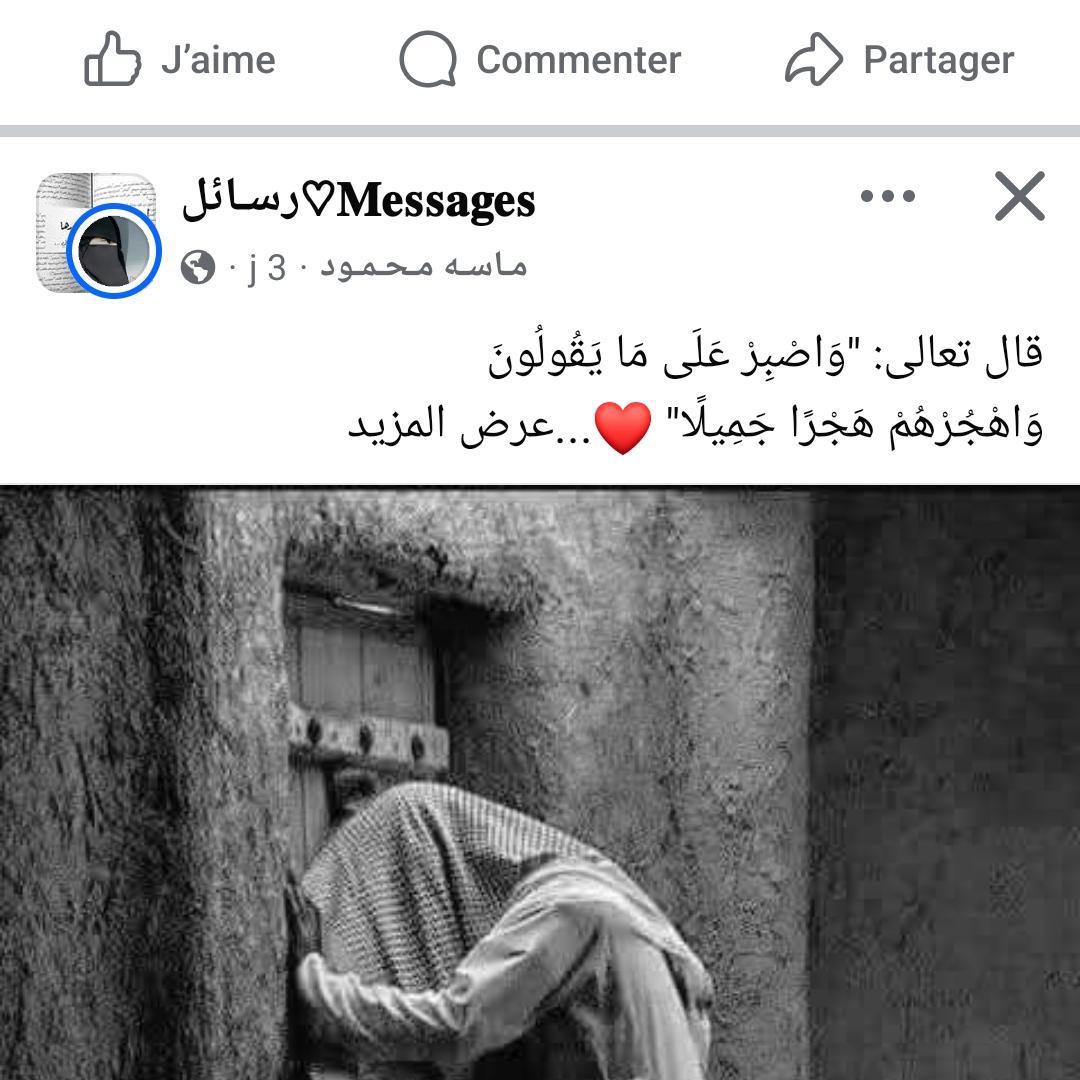Image resolution: width=1080 pixels, height=1080 pixels.
Task: Open the black-and-white post photo
Action: (x=540, y=780)
